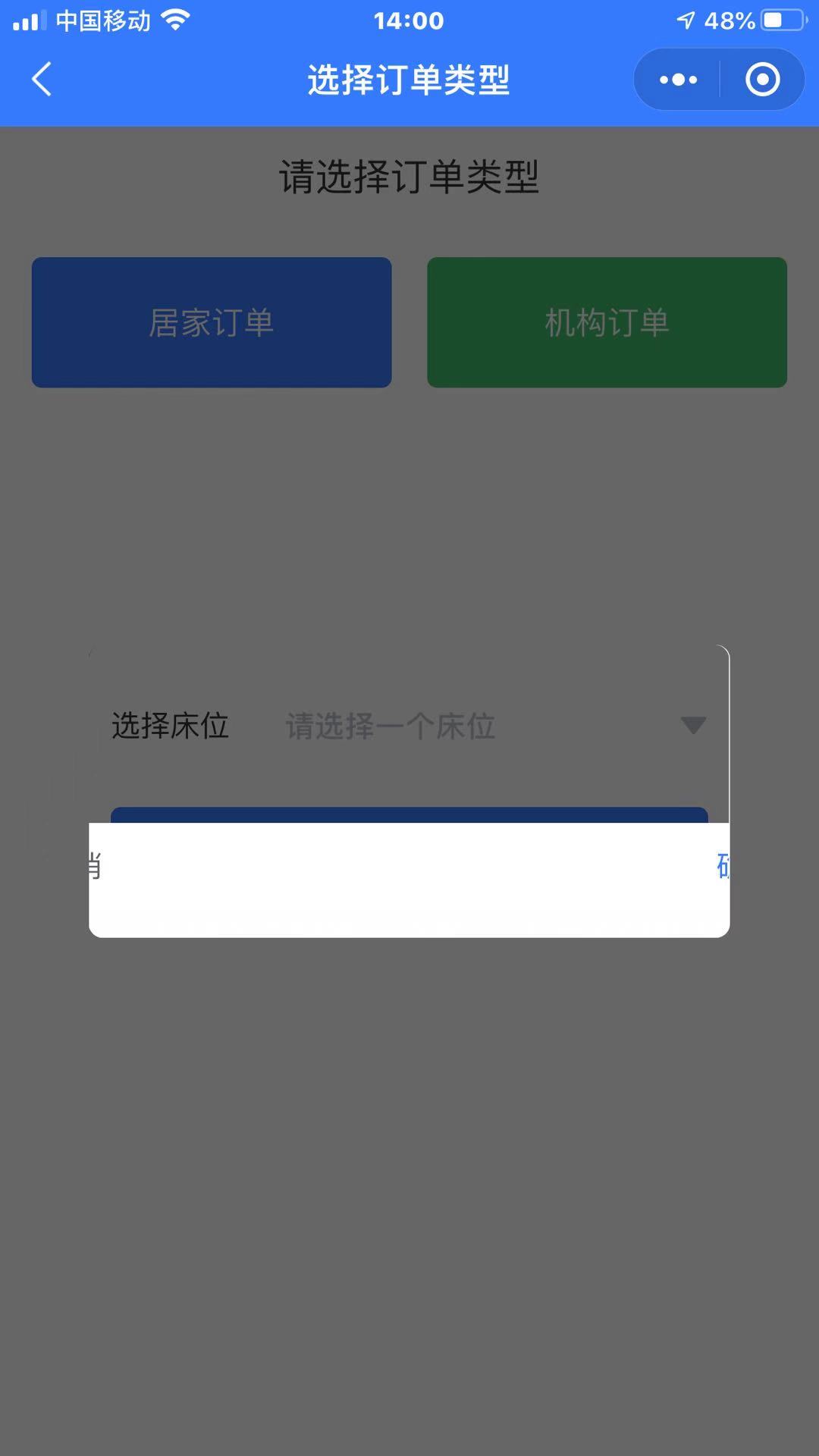Confirm bed selection with 确 link
Screen dimensions: 819x1456
pos(723,864)
